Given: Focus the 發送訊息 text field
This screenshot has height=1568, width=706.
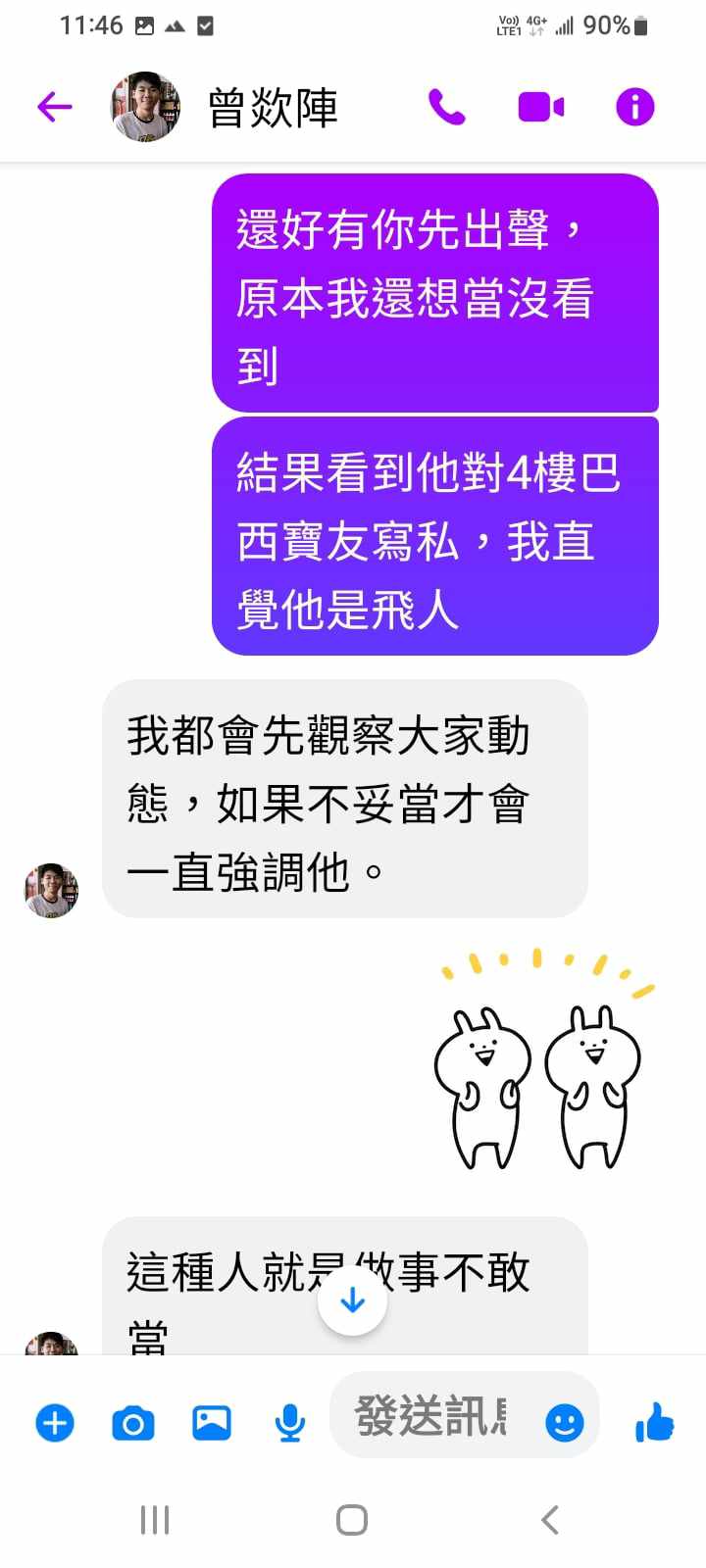Looking at the screenshot, I should [431, 1417].
